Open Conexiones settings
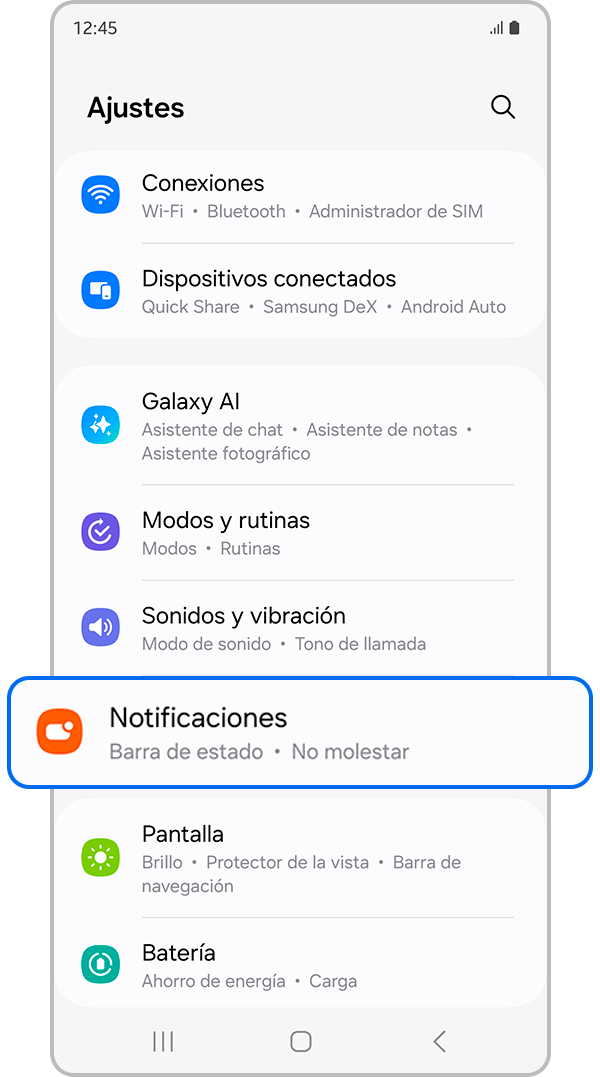The width and height of the screenshot is (600, 1077). (x=300, y=196)
